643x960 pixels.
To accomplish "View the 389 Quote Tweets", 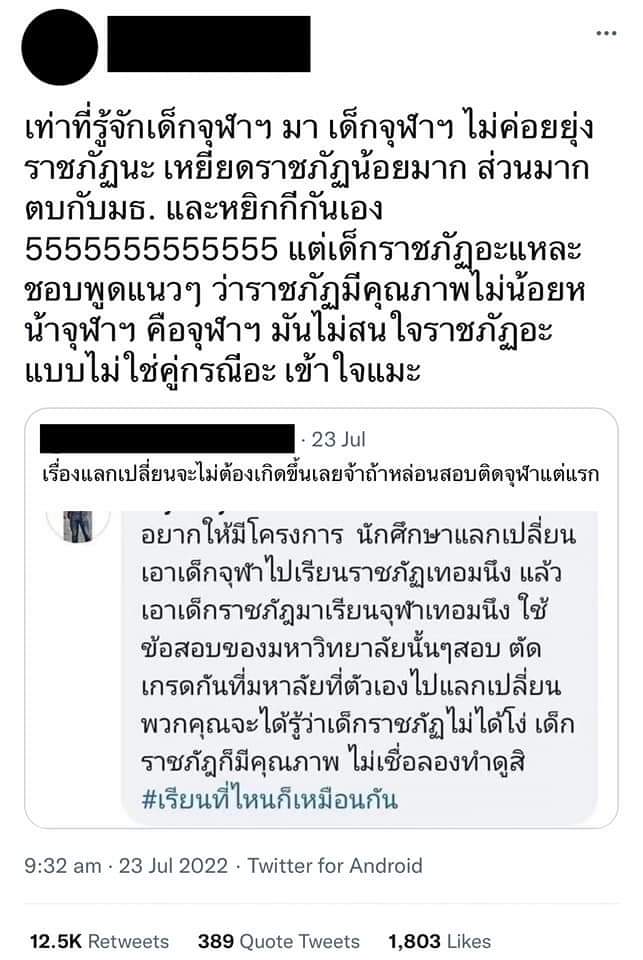I will [278, 941].
